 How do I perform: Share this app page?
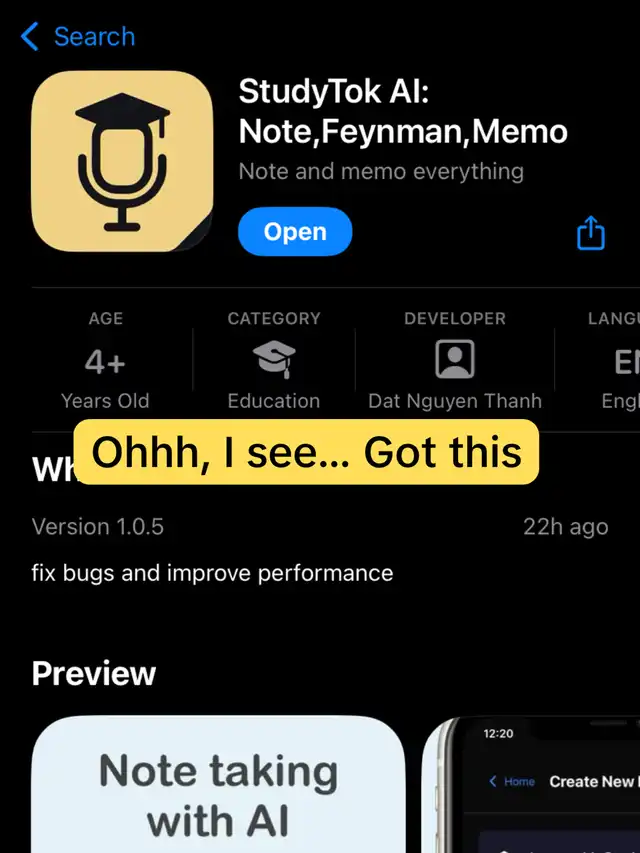click(591, 233)
